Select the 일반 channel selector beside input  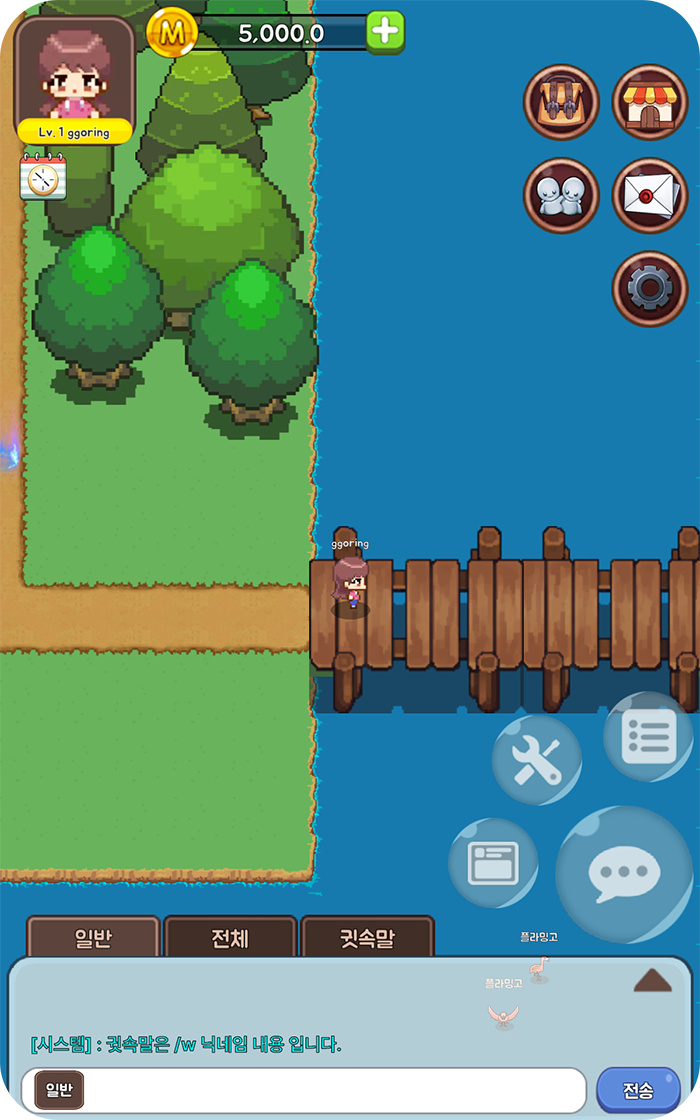pyautogui.click(x=59, y=1090)
